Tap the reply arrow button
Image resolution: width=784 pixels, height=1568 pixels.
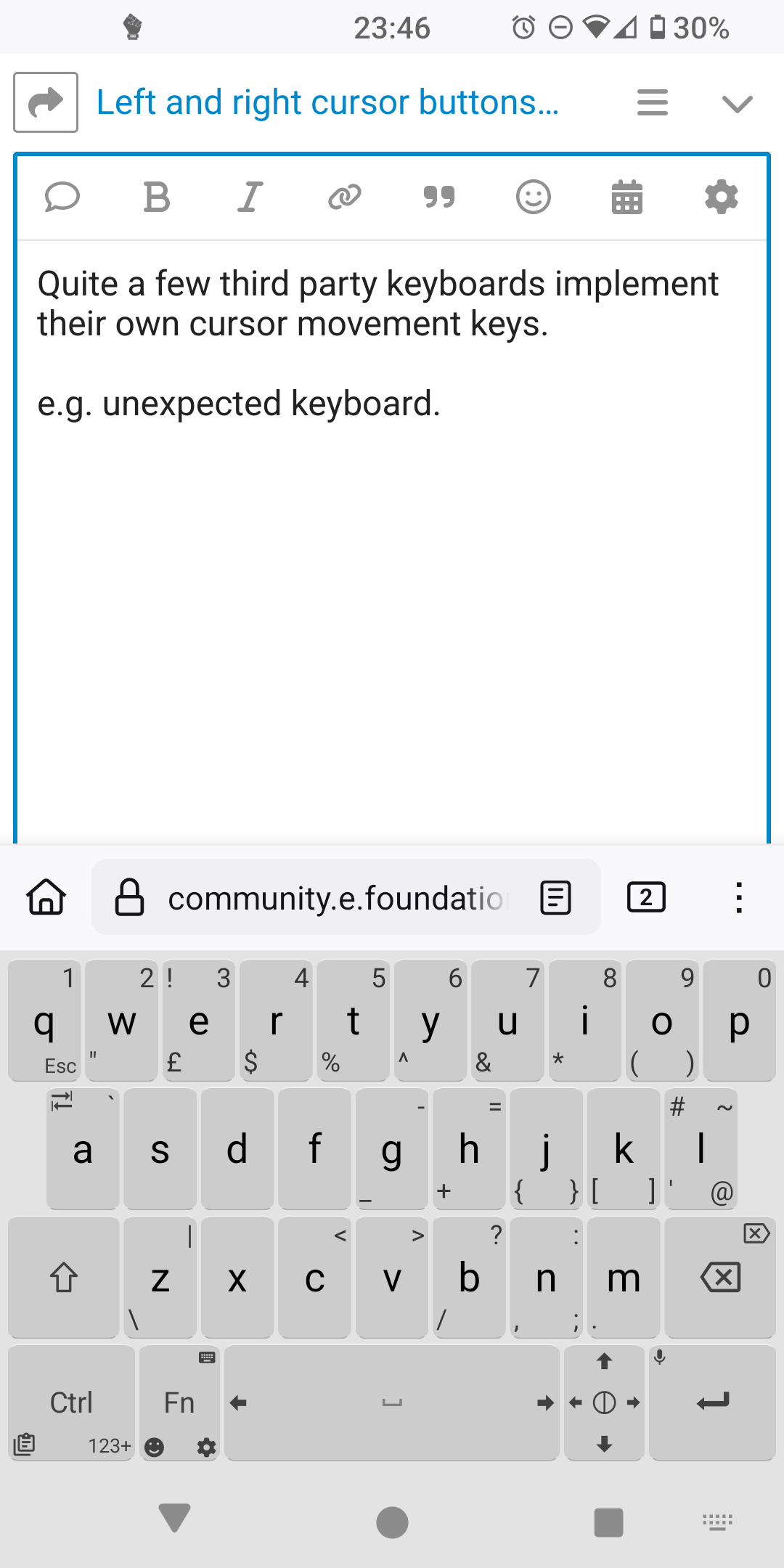coord(46,102)
